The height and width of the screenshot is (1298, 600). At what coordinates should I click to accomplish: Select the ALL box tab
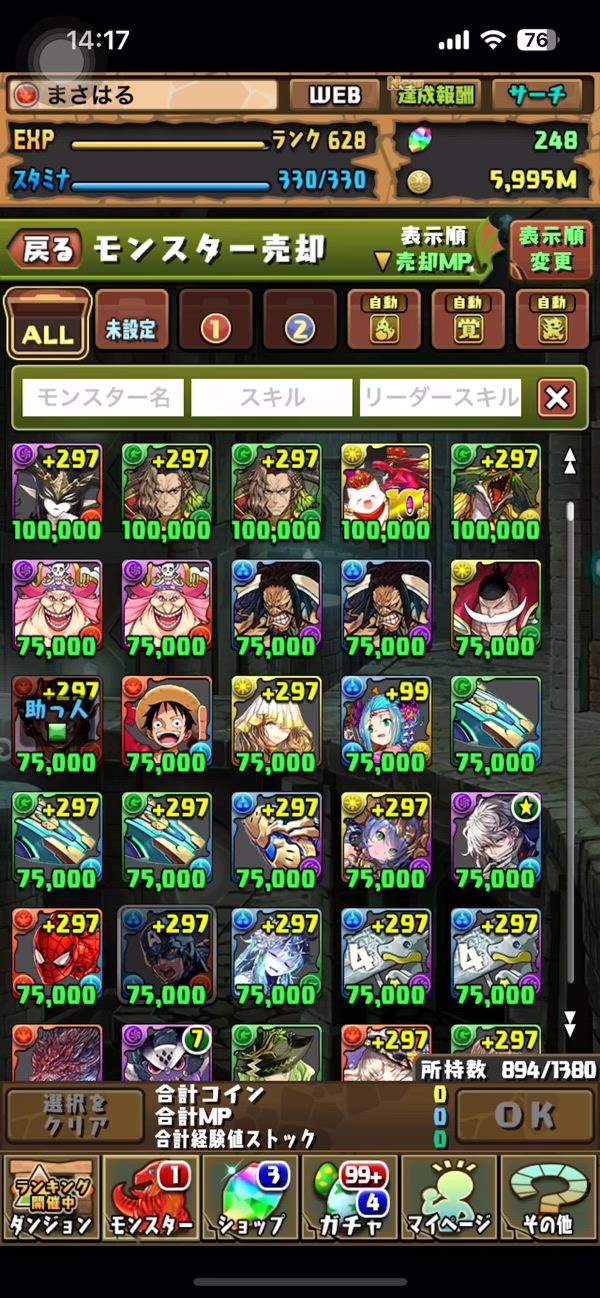tap(48, 324)
